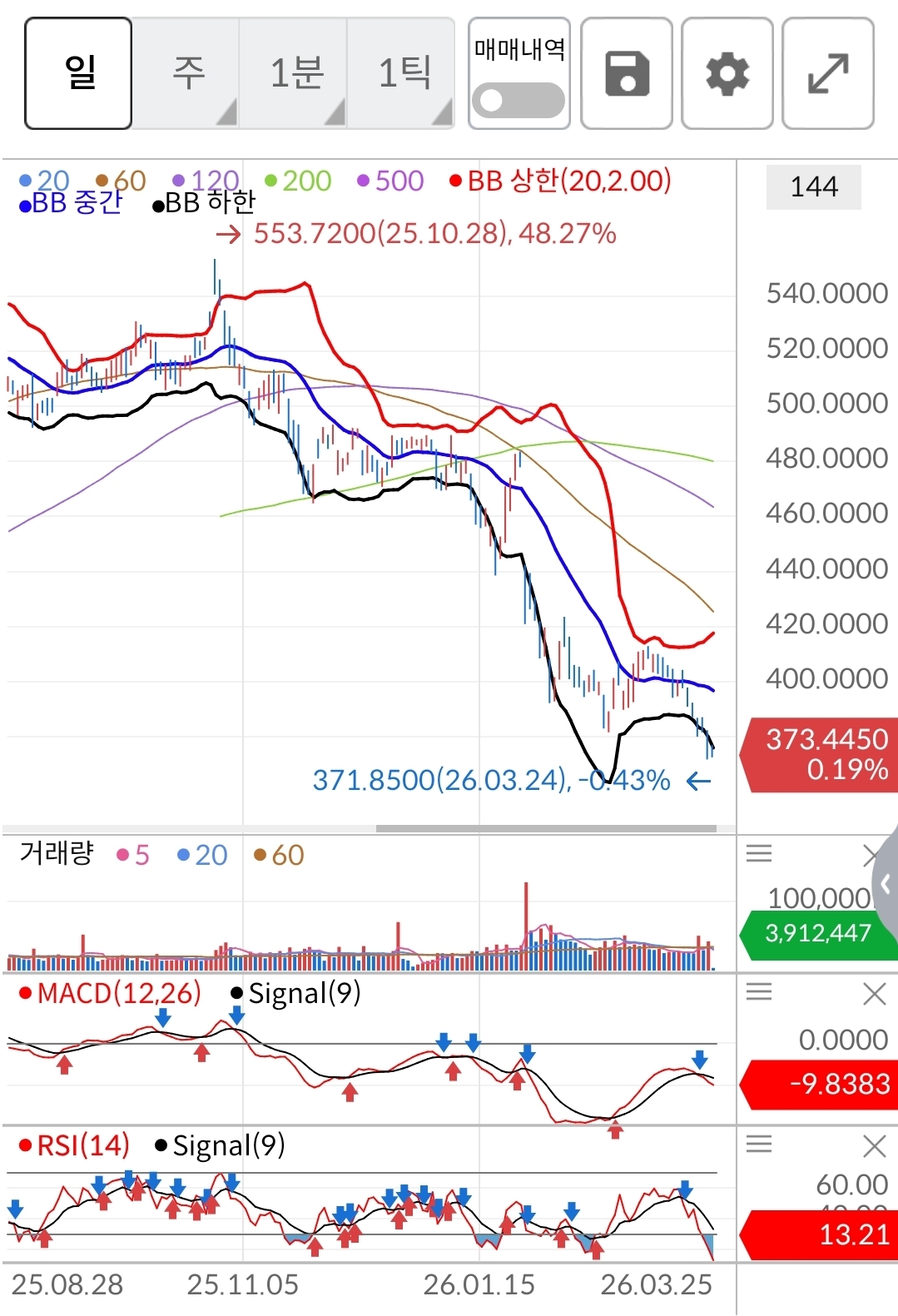Close the MACD indicator panel

click(x=875, y=993)
